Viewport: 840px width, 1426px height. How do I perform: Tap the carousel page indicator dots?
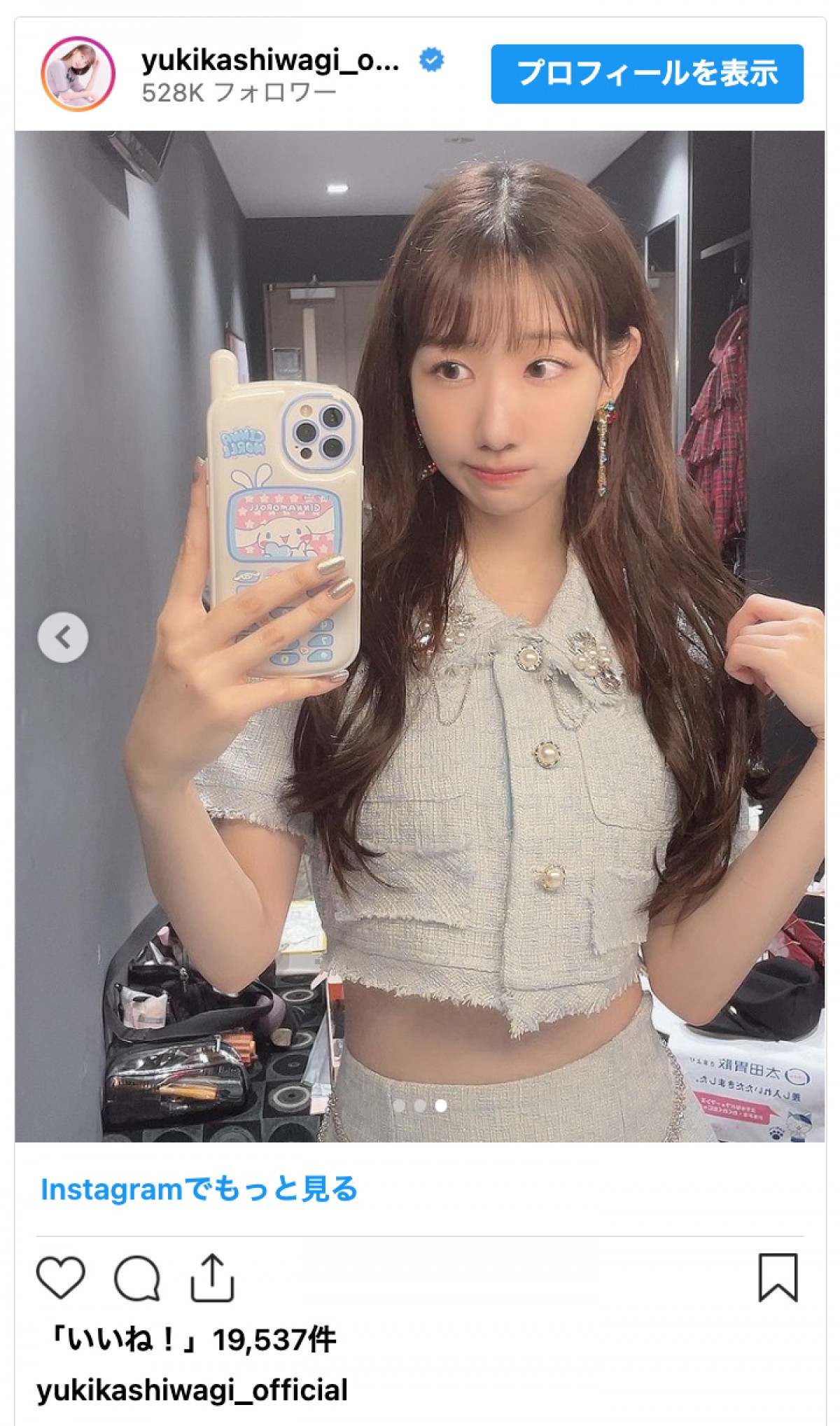420,1105
